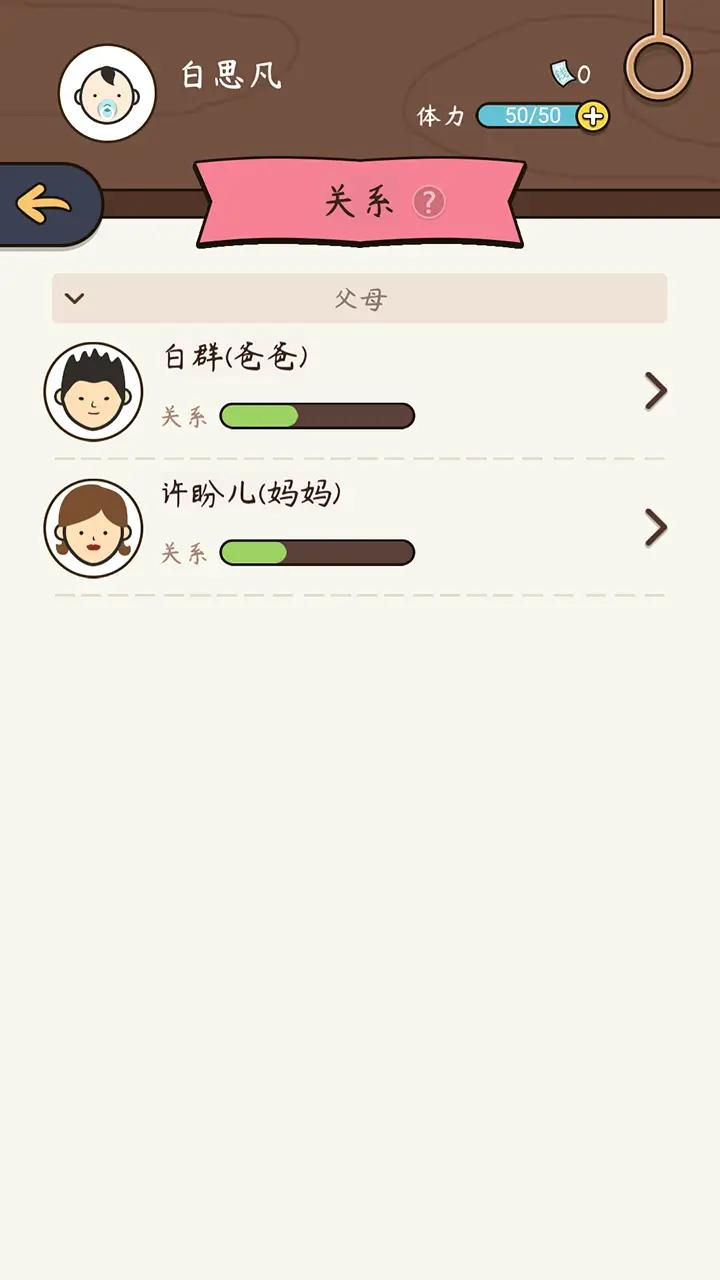Expand details for 白群(爸爸)
720x1280 pixels.
(x=656, y=390)
